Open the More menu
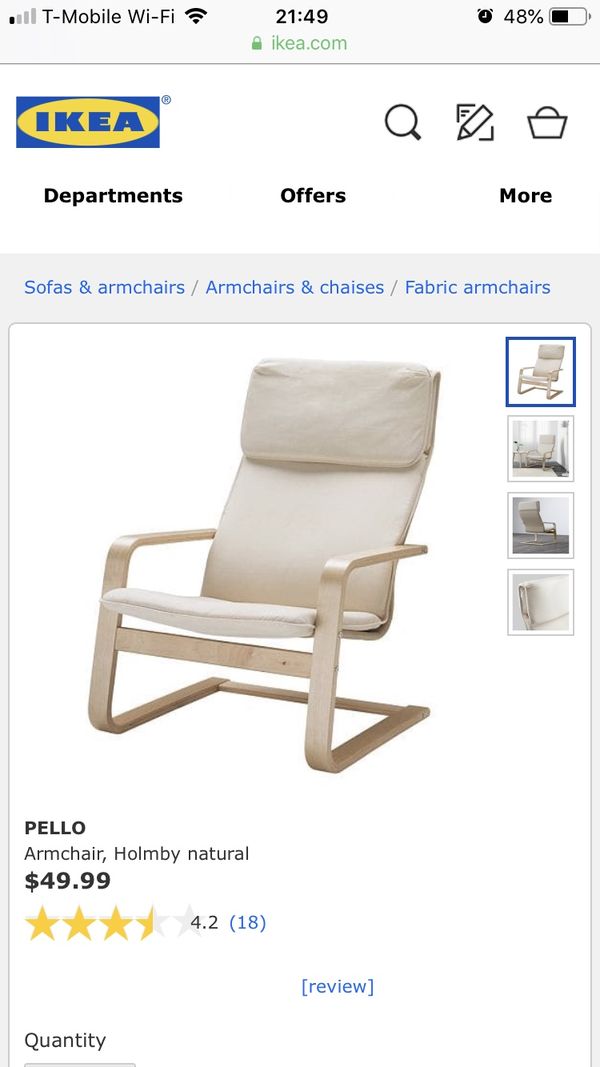Screen dimensions: 600x1067 click(x=525, y=196)
